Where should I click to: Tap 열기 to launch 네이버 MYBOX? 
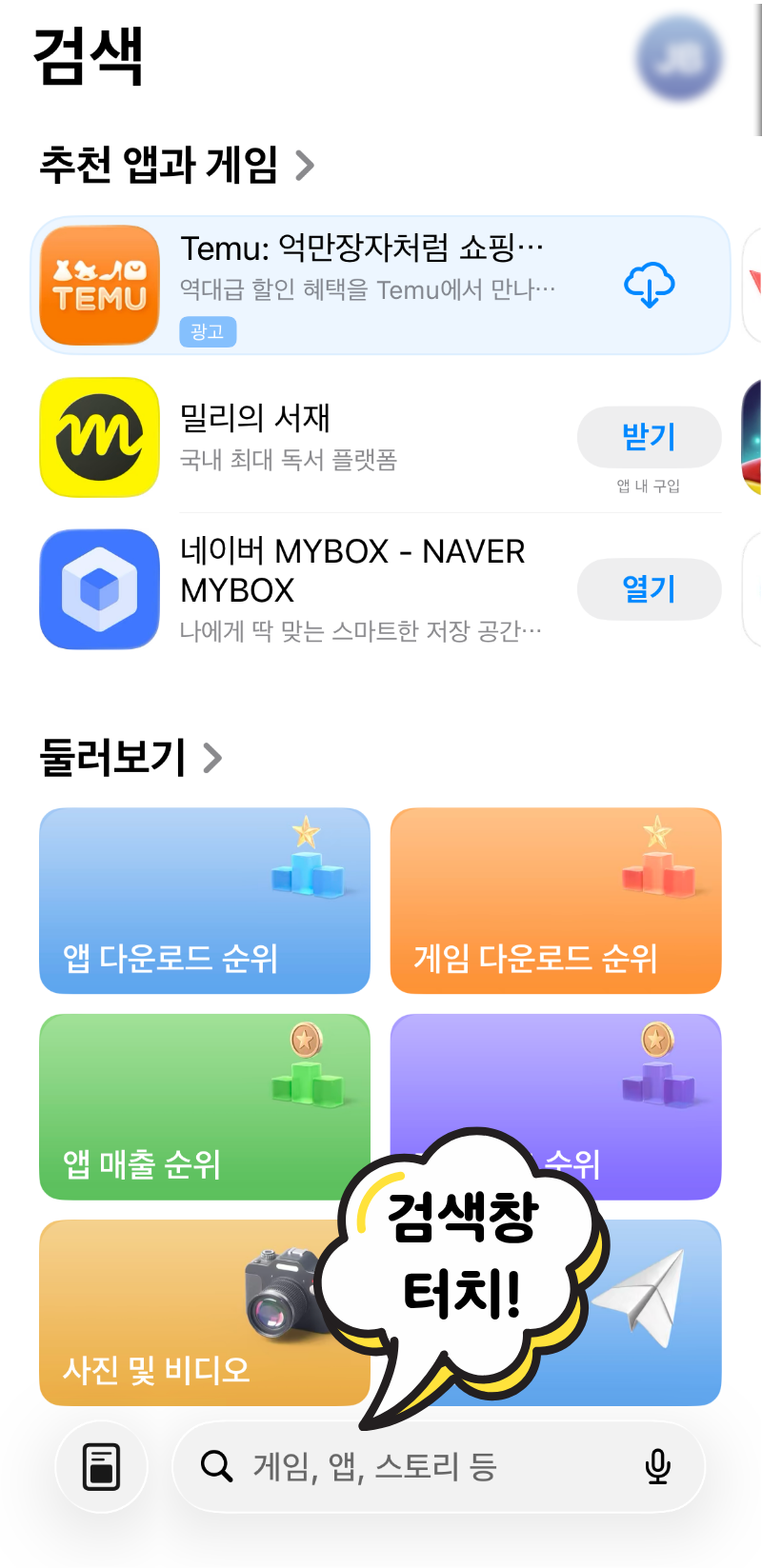[649, 589]
